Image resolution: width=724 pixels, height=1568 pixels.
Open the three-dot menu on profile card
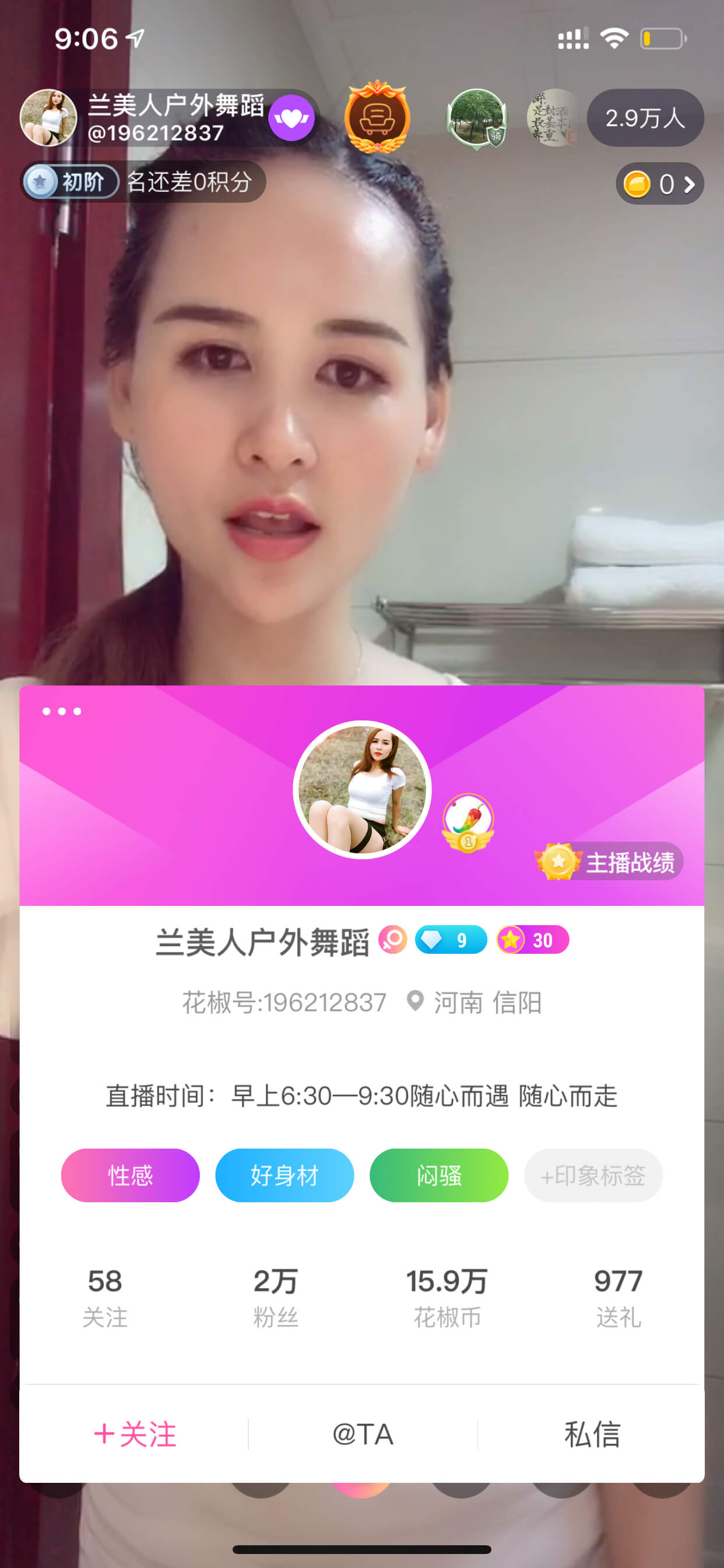[61, 711]
